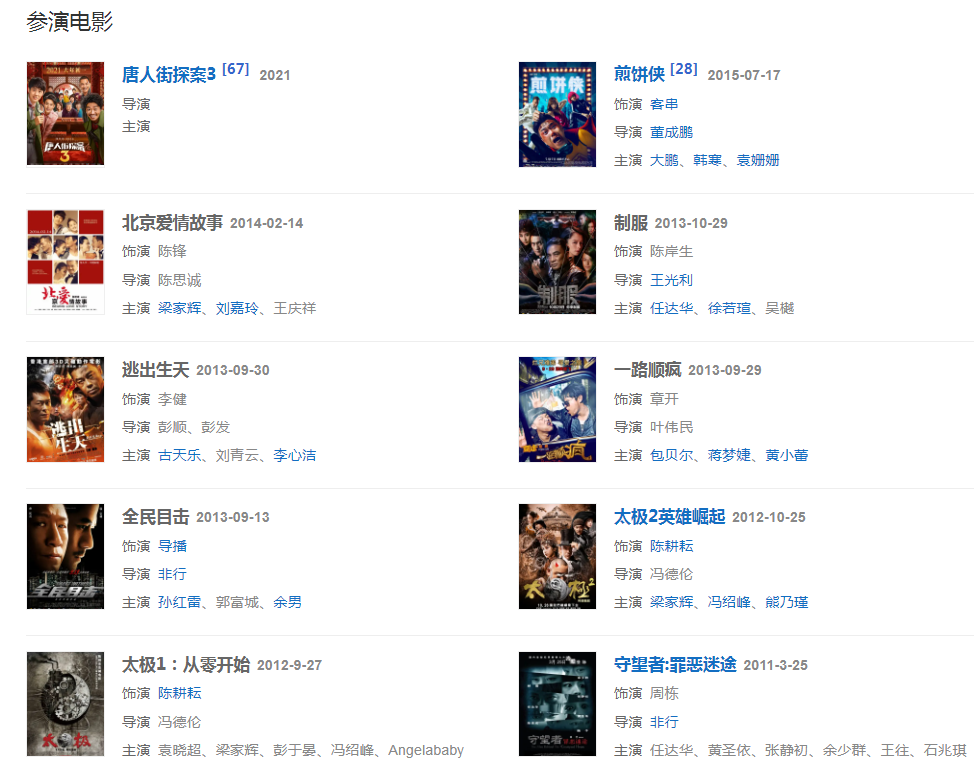978x774 pixels.
Task: Open the 唐人街探案3 movie title link
Action: (x=168, y=75)
